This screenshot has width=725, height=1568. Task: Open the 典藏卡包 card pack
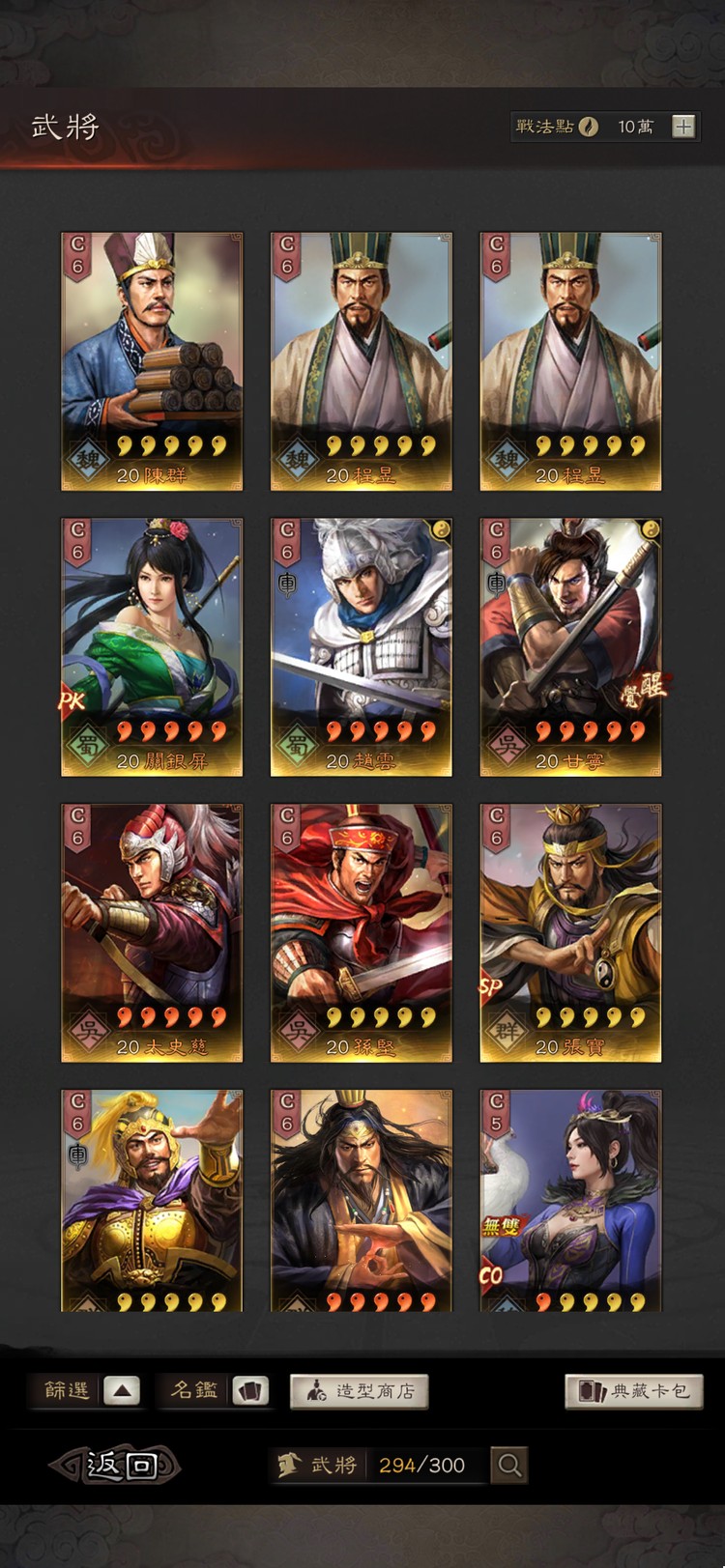click(634, 1391)
